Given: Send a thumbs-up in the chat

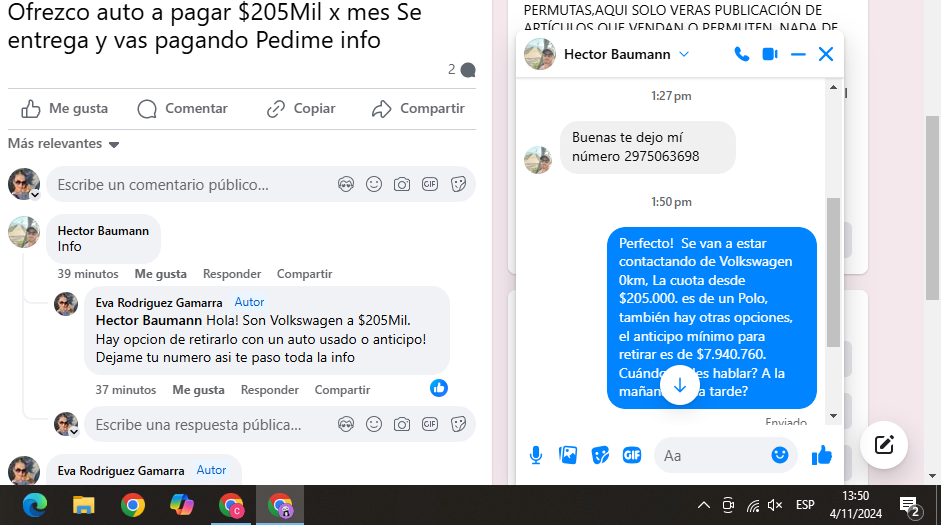Looking at the screenshot, I should [822, 455].
